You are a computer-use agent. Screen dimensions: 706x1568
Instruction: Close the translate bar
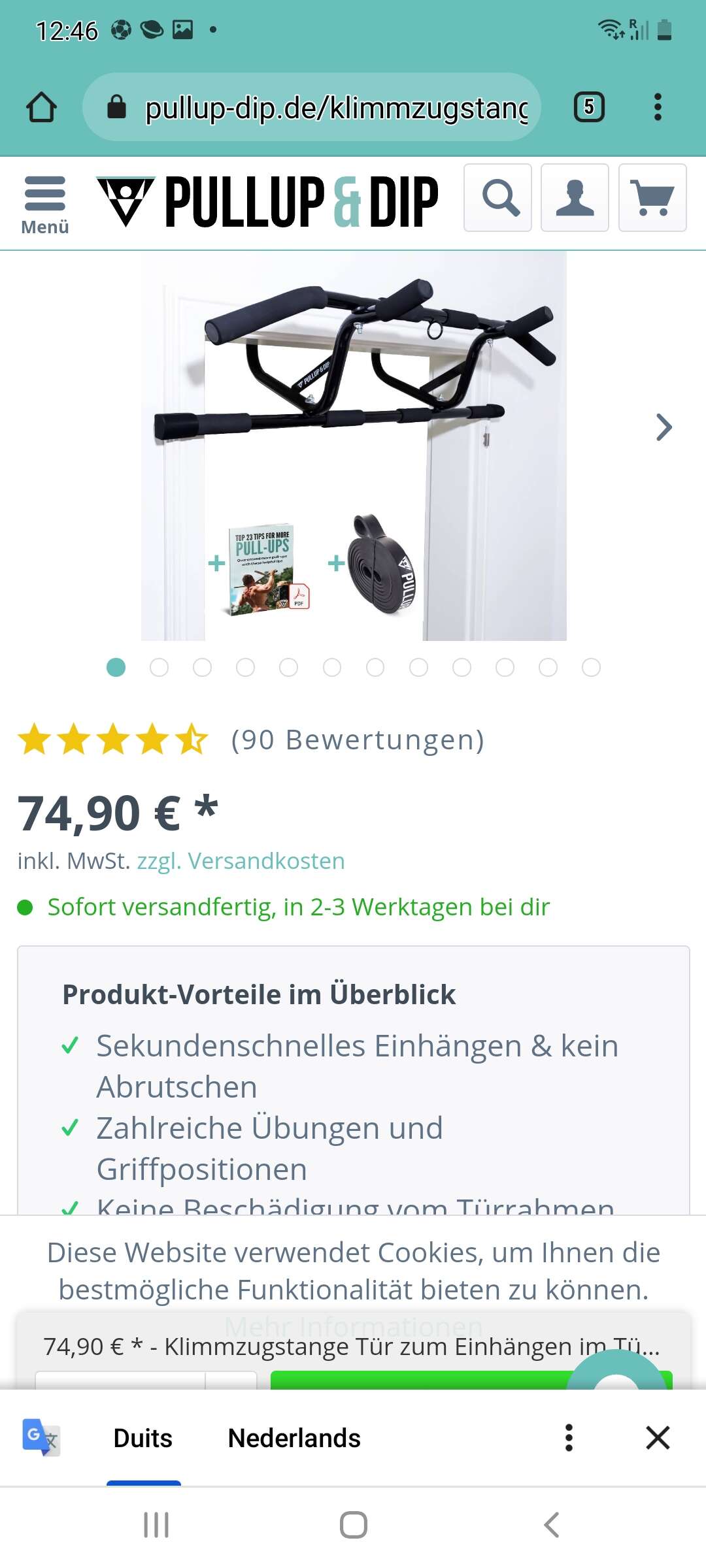tap(658, 1437)
